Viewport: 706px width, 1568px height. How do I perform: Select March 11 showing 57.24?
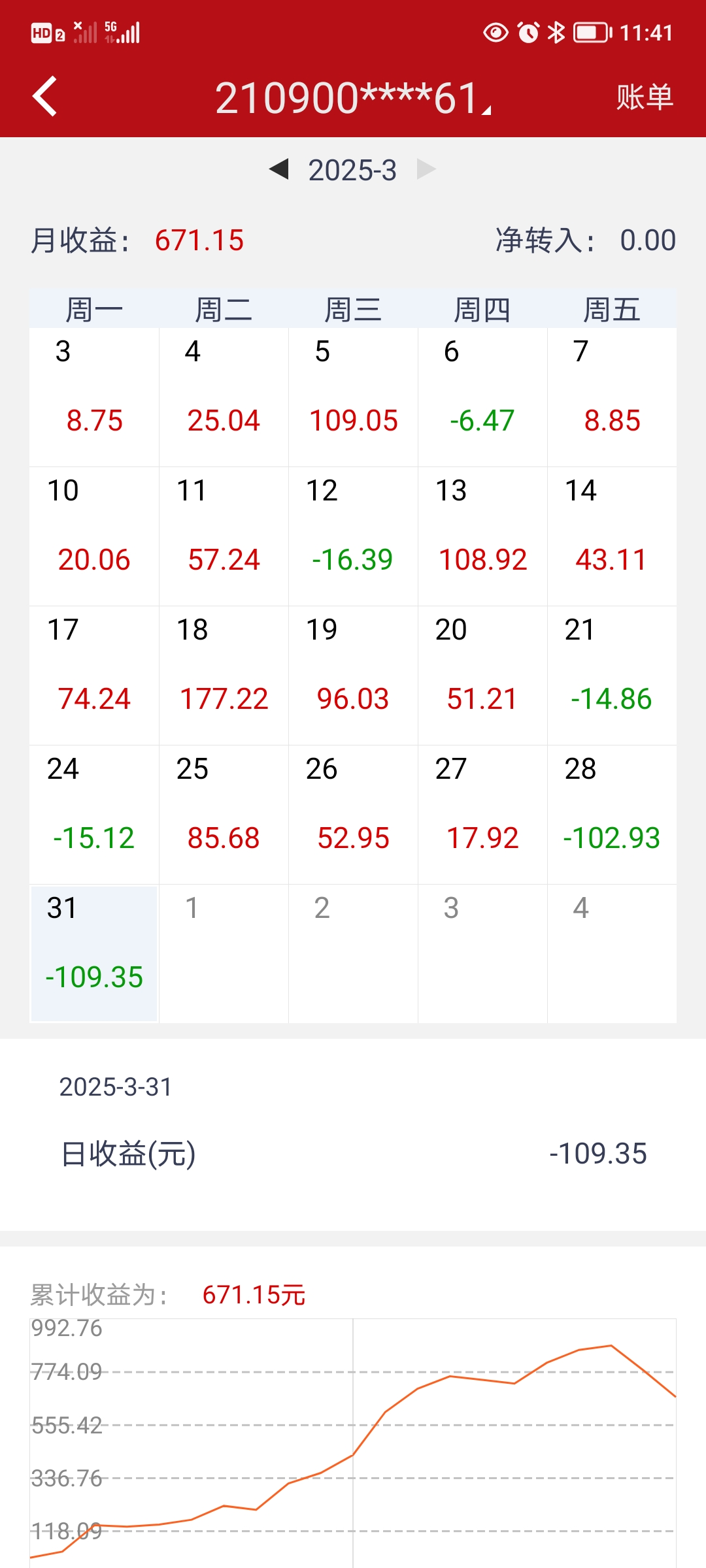click(224, 536)
